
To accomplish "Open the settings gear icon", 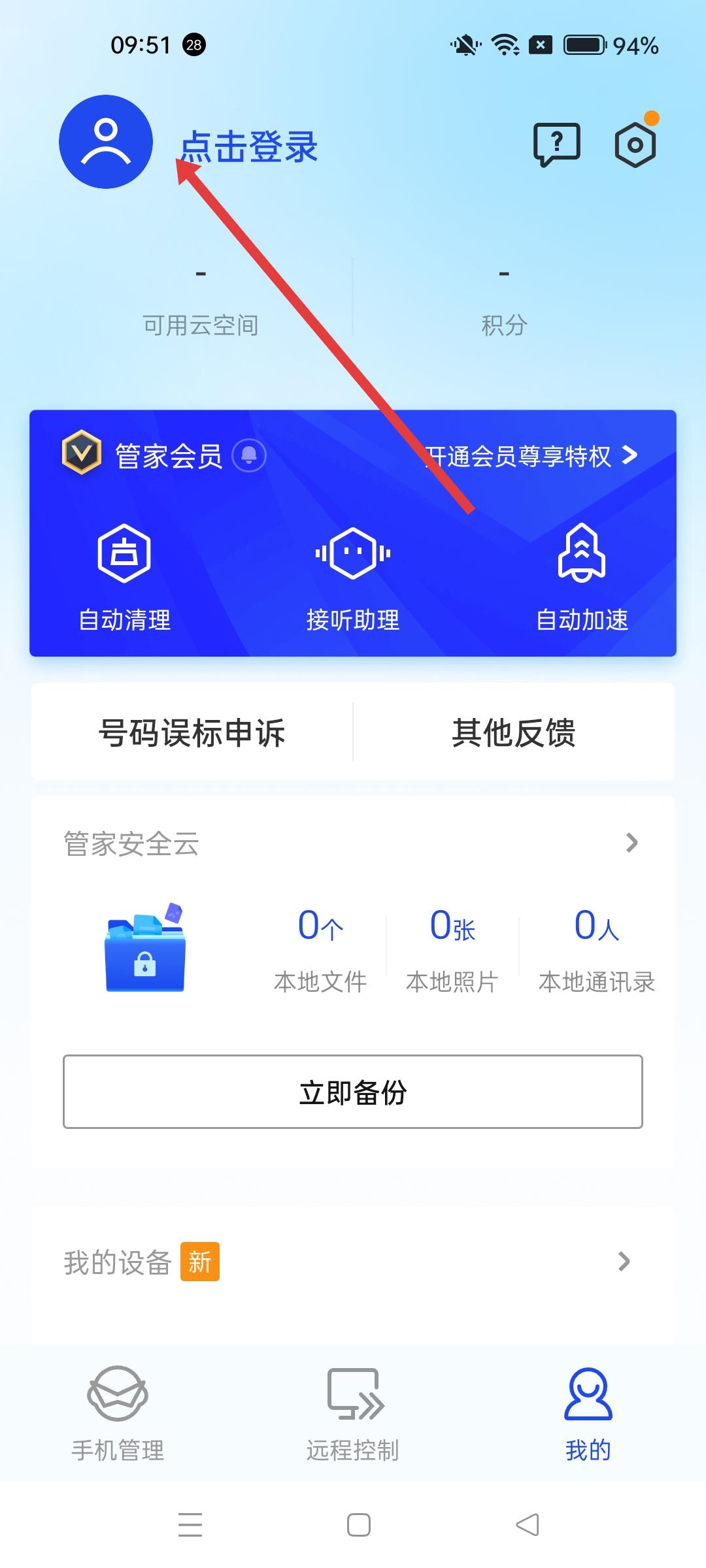I will click(x=635, y=144).
